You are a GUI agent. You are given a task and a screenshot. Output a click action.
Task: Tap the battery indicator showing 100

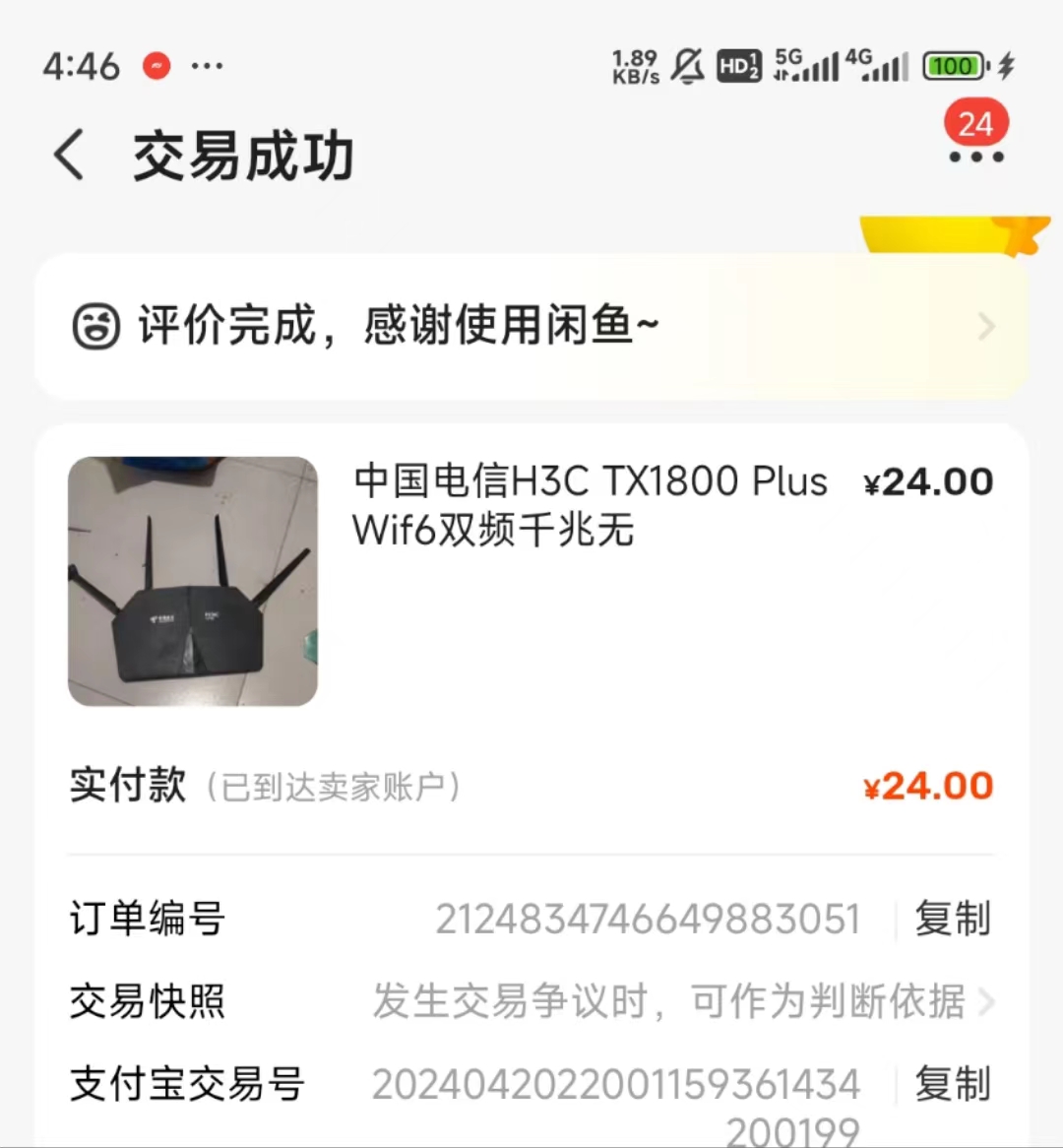click(952, 65)
